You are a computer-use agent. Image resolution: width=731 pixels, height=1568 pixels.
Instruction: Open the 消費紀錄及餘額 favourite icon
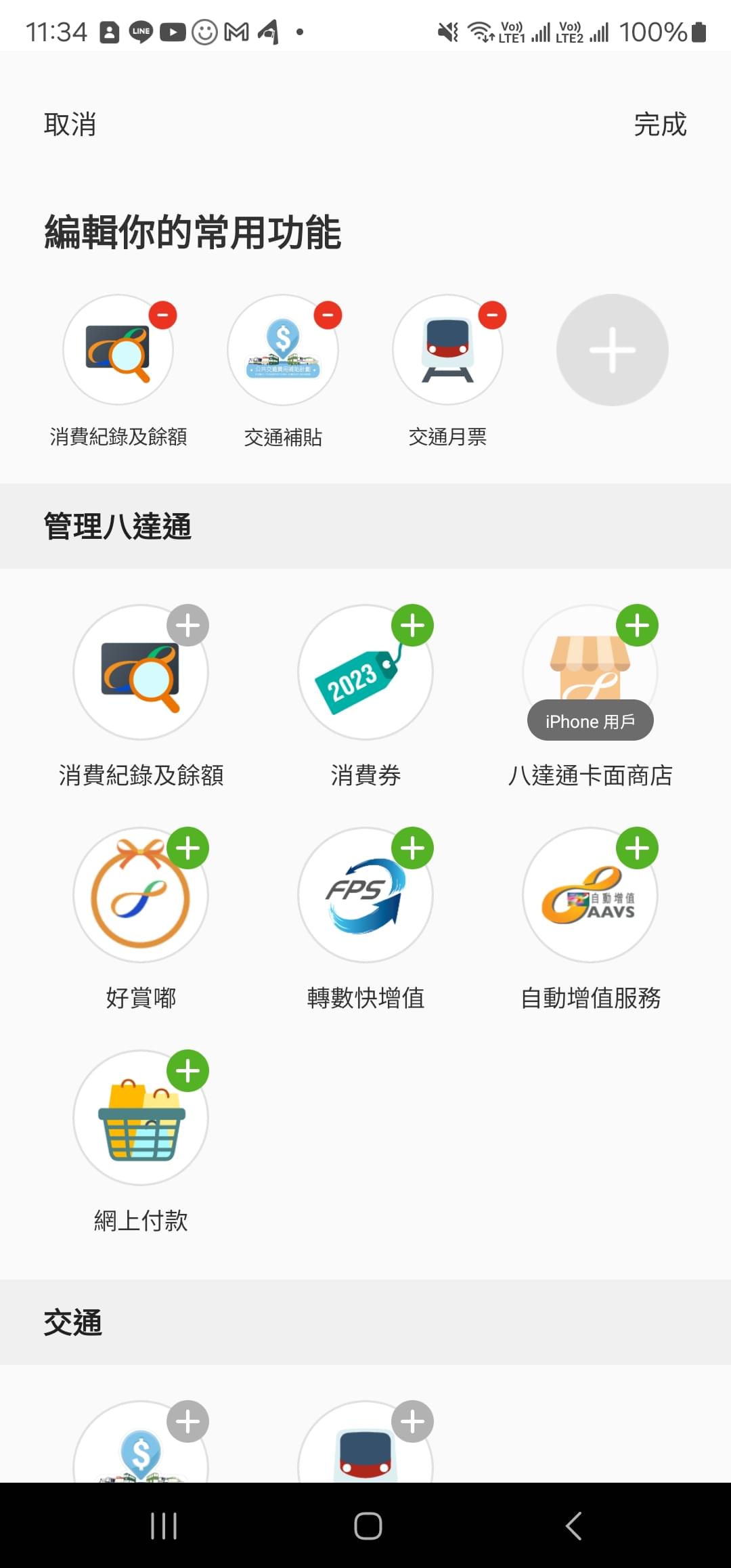118,349
